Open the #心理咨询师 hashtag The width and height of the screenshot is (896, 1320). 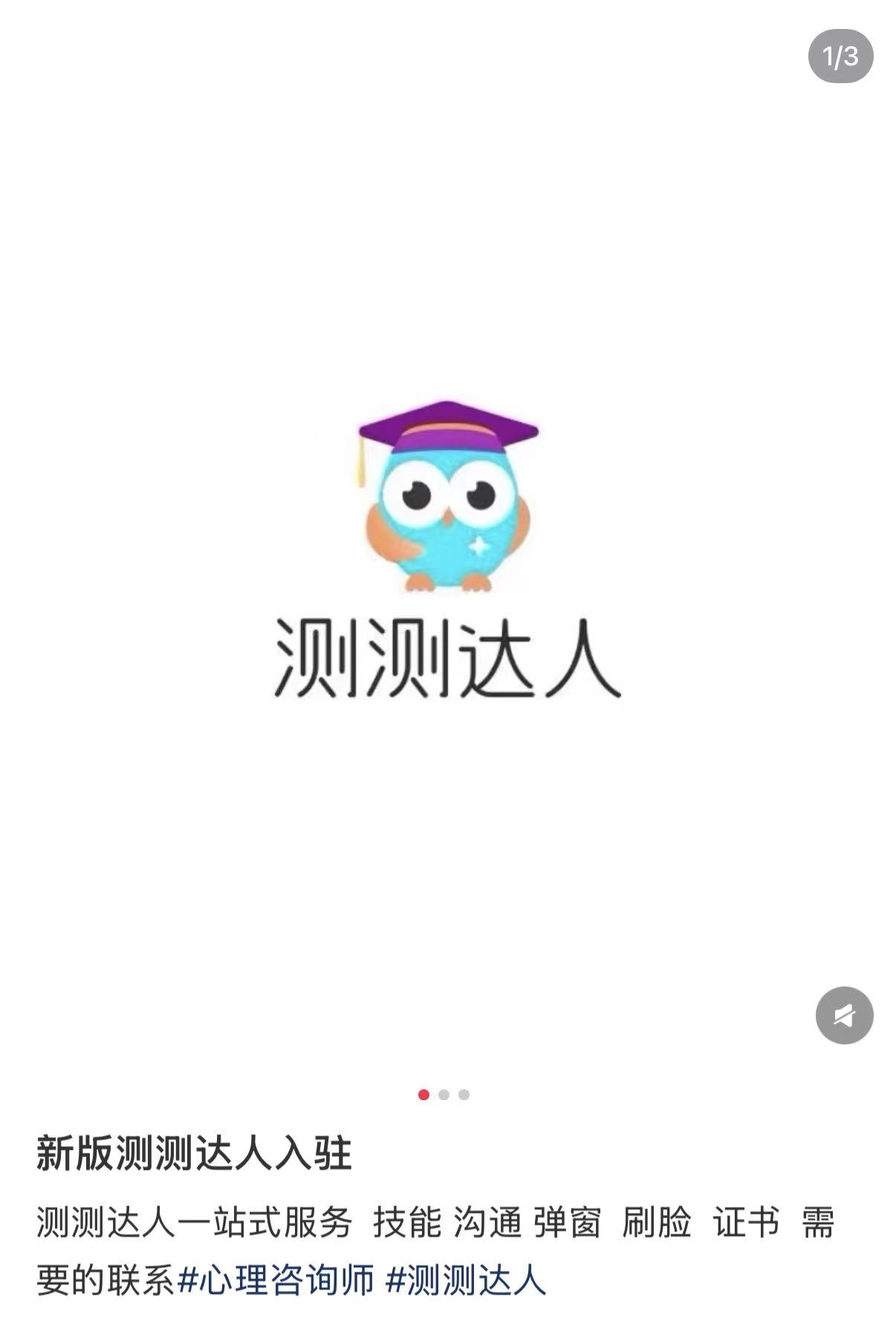pos(276,1280)
